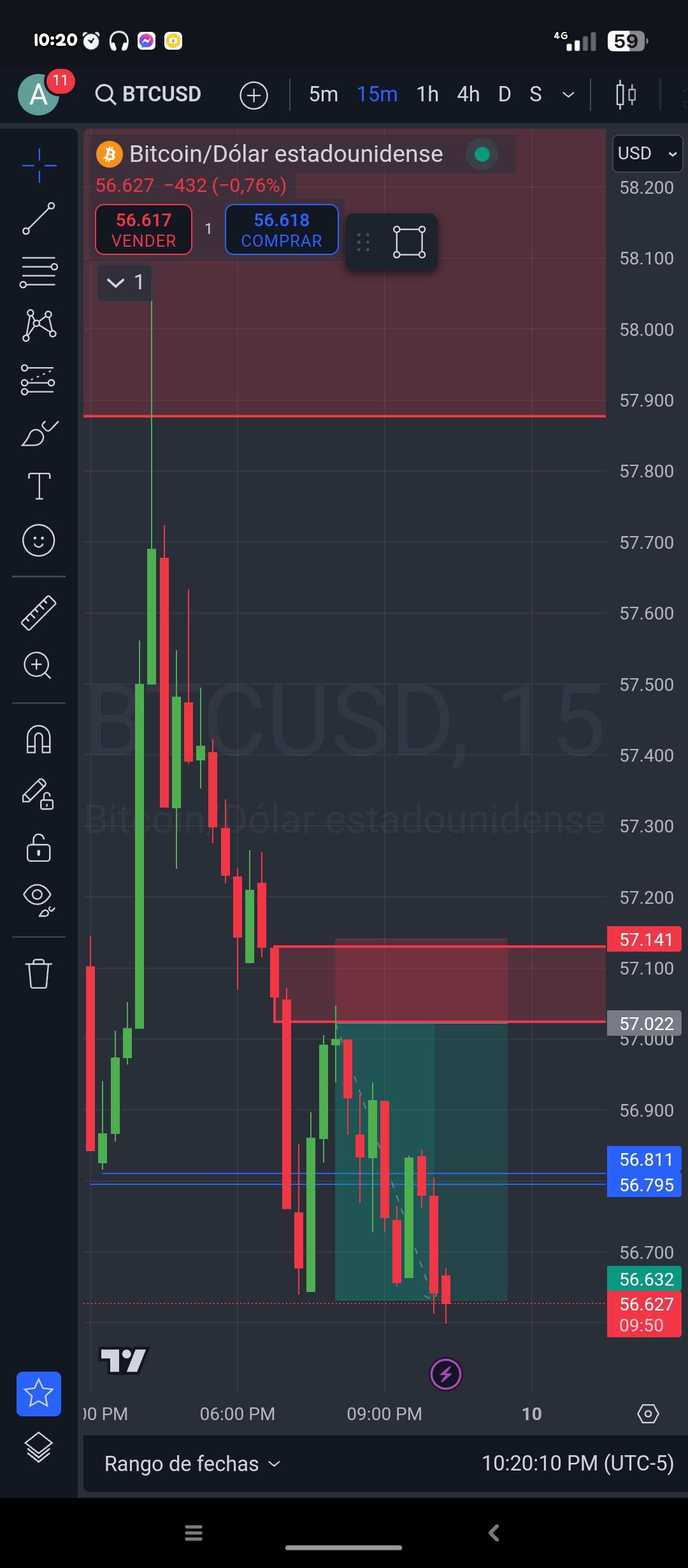Screen dimensions: 688x1568
Task: Open the BTCUSD symbol search
Action: (x=148, y=94)
